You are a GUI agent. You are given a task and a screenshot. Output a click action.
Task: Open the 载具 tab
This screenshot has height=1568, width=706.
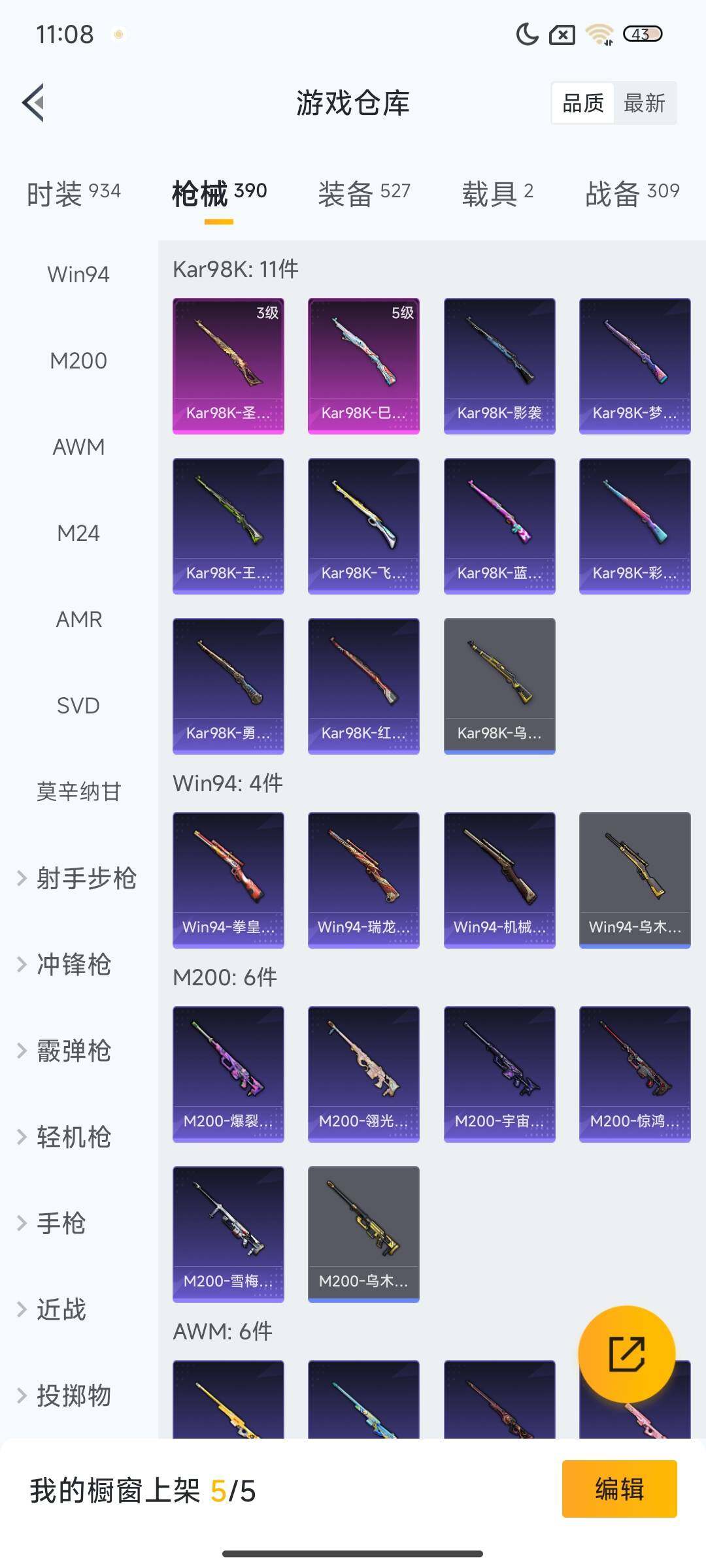coord(497,193)
